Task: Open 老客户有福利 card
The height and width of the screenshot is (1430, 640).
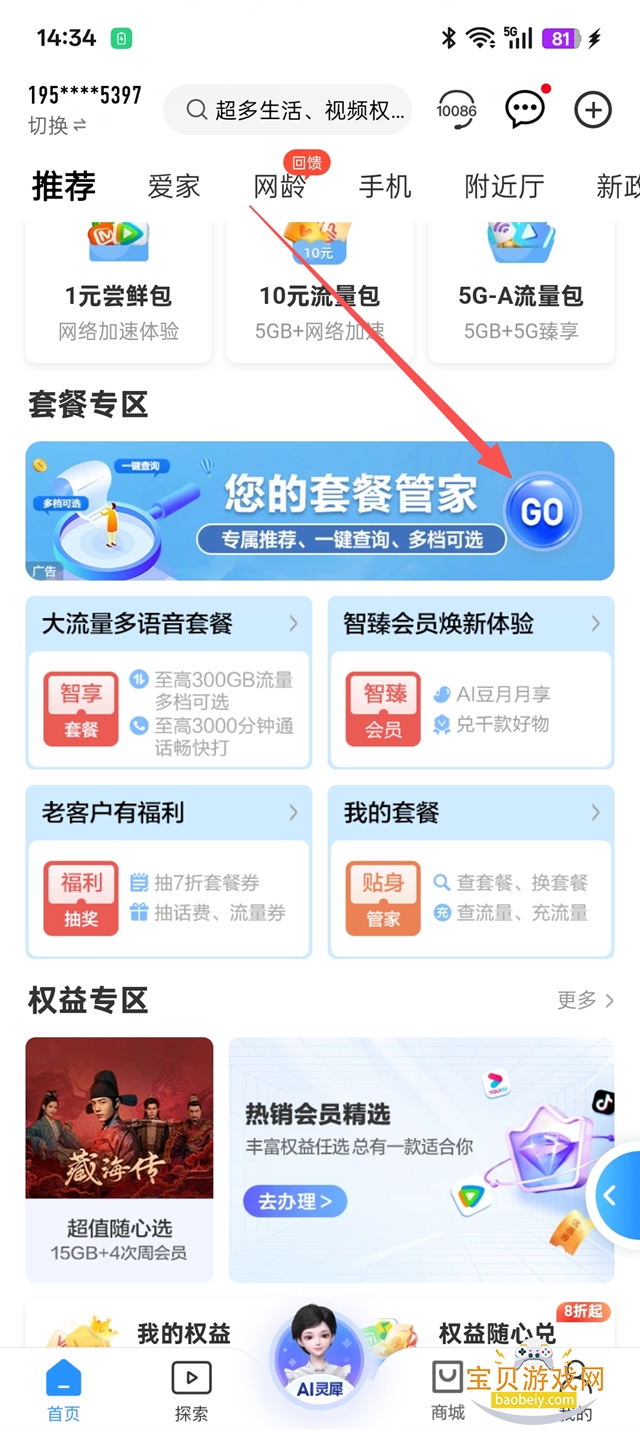Action: coord(169,872)
